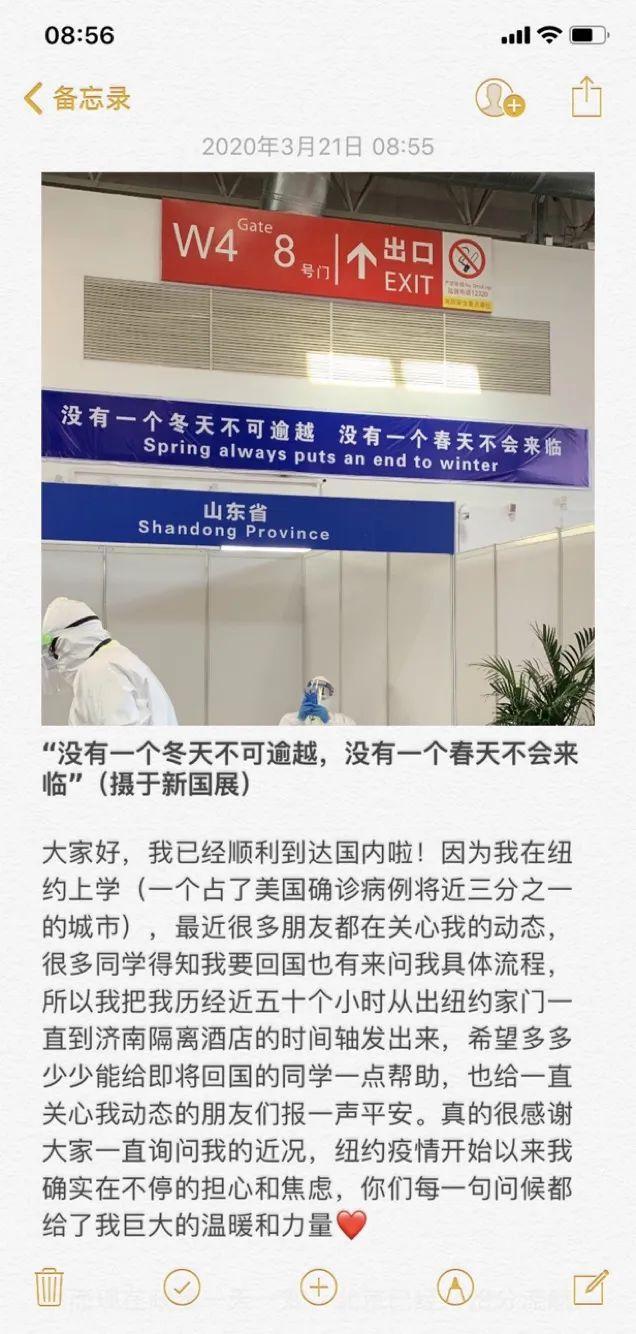The height and width of the screenshot is (1334, 636).
Task: Add people to this note
Action: 499,99
